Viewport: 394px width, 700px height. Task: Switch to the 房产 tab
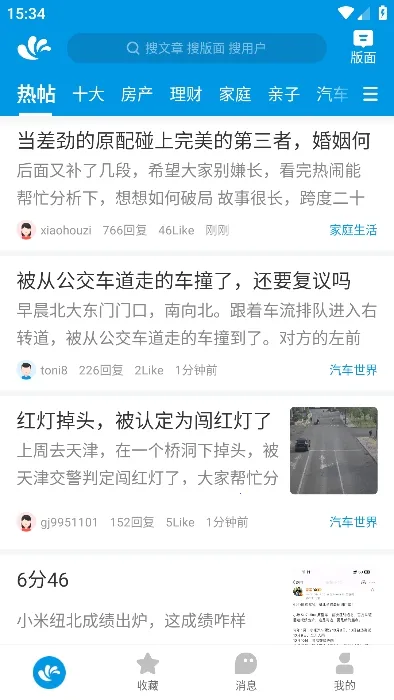[x=137, y=94]
